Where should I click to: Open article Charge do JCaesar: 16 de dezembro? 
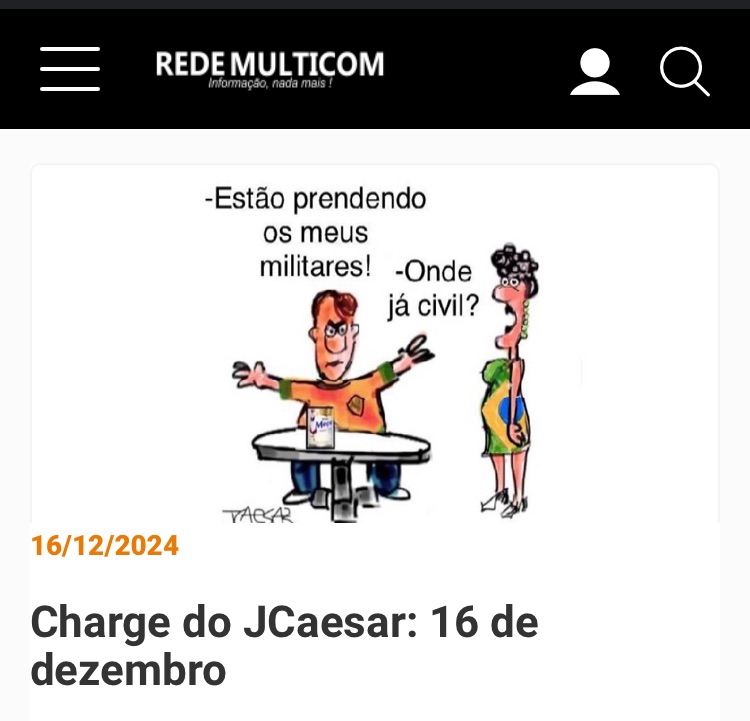pos(285,646)
